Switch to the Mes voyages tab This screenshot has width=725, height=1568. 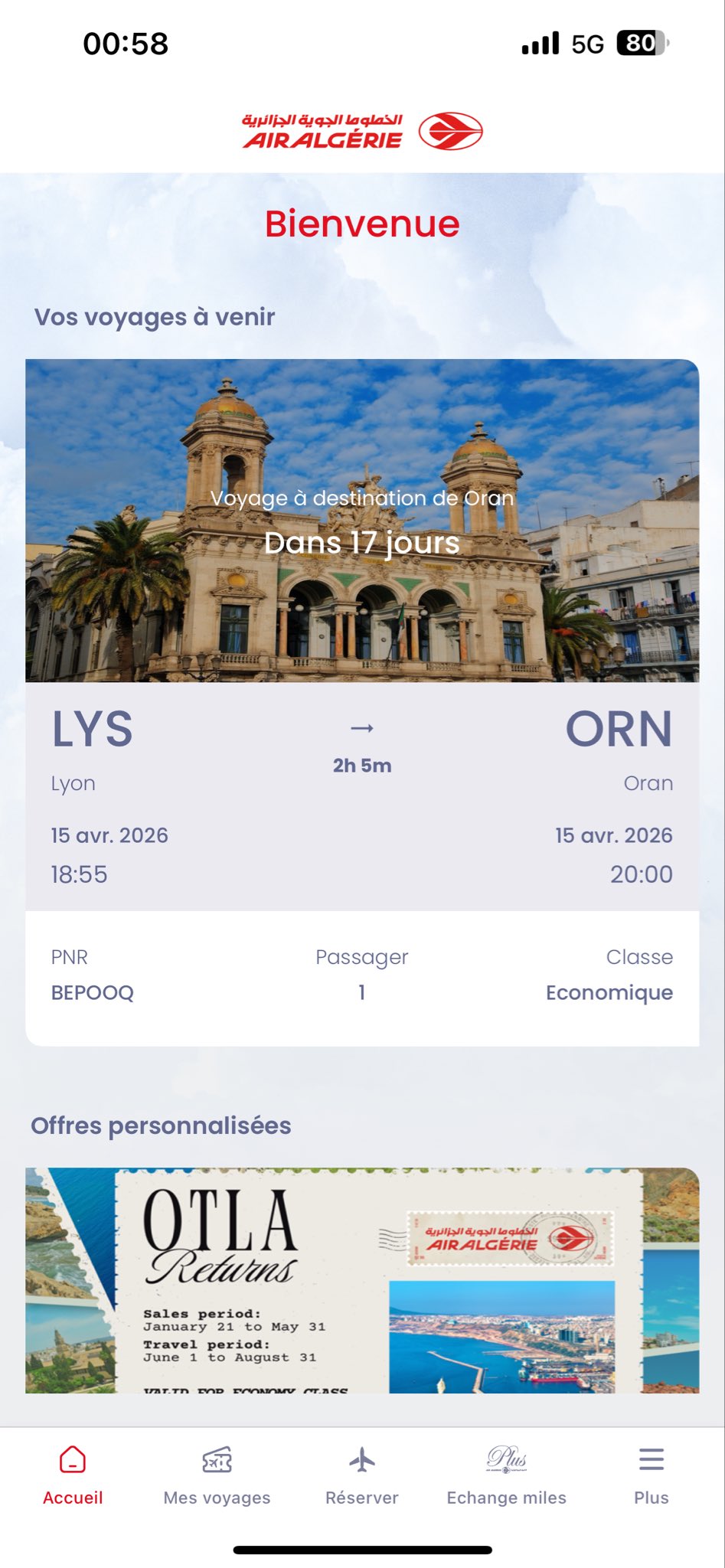(217, 1476)
